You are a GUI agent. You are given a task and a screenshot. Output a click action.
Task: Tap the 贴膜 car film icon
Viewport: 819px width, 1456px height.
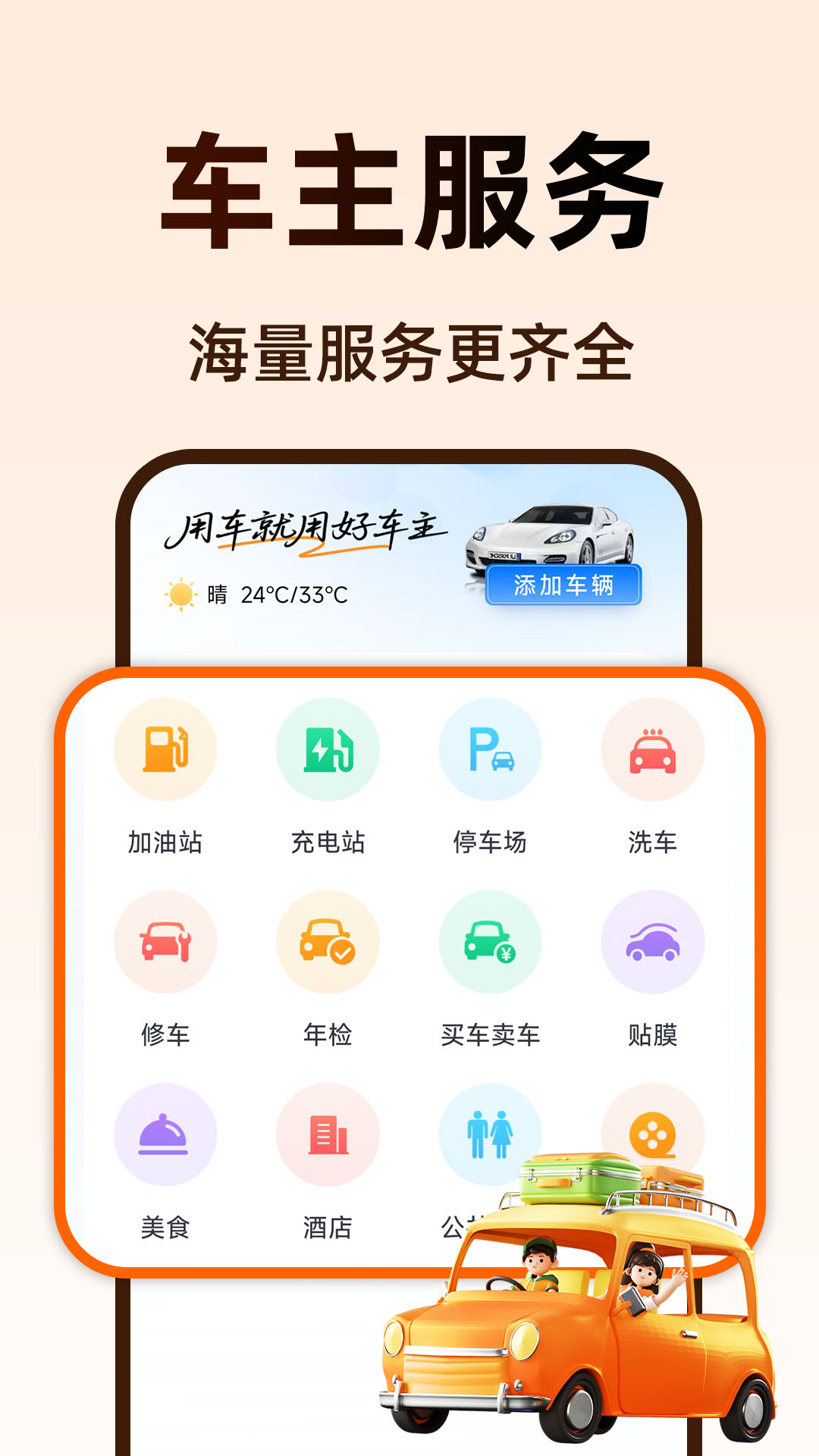(x=652, y=942)
